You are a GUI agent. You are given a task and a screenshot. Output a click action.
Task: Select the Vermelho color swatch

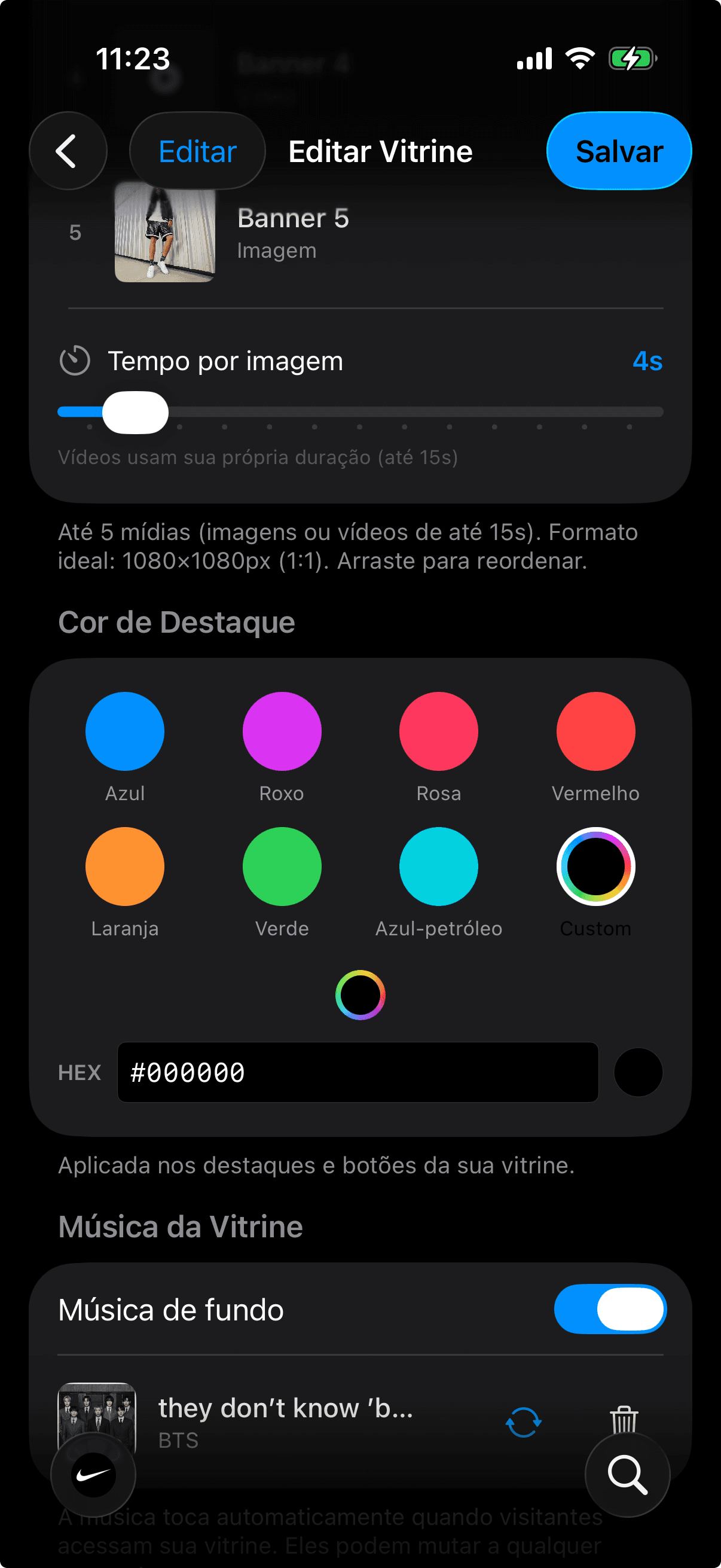[x=595, y=731]
